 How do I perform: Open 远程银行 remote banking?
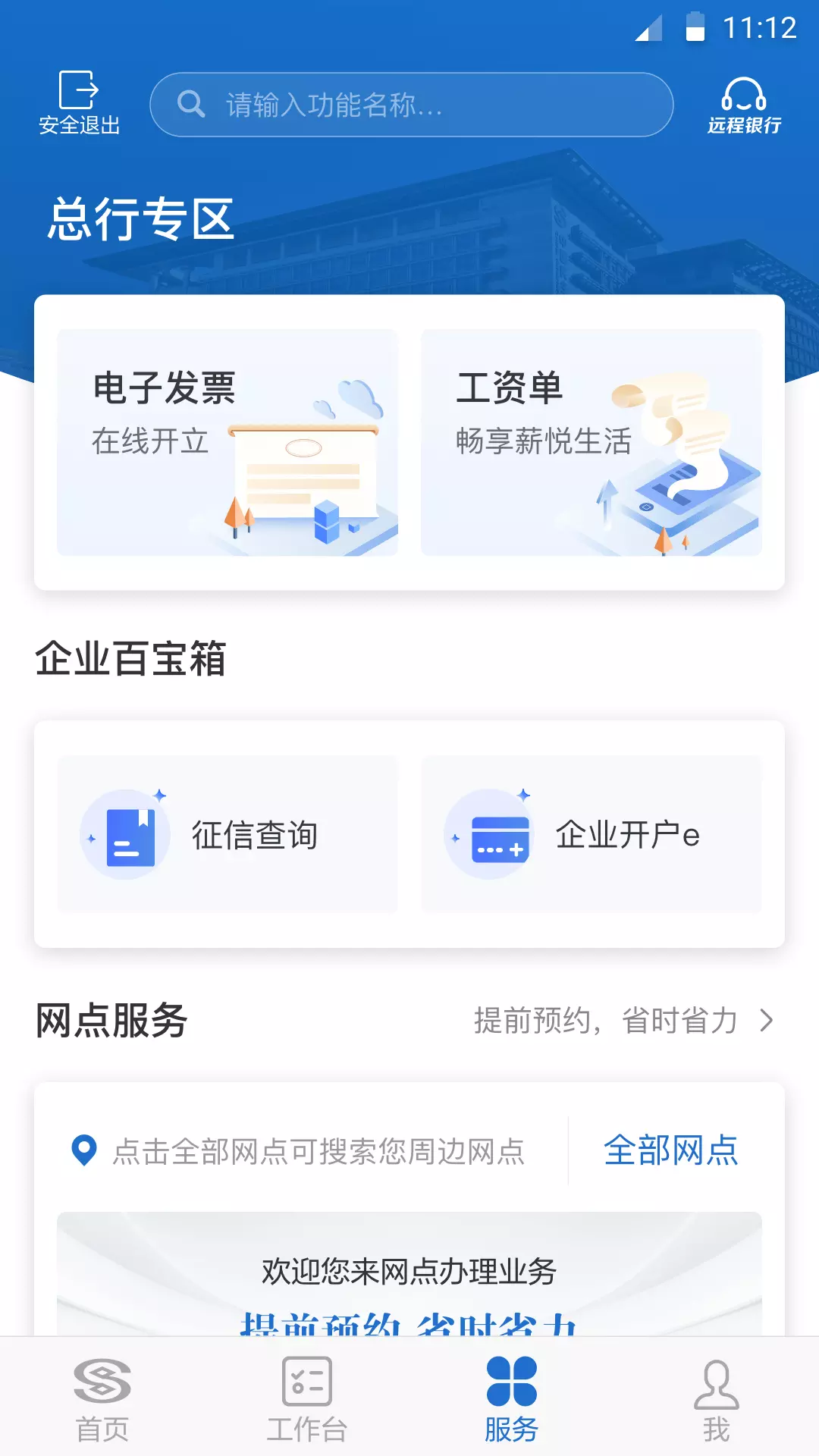tap(744, 105)
